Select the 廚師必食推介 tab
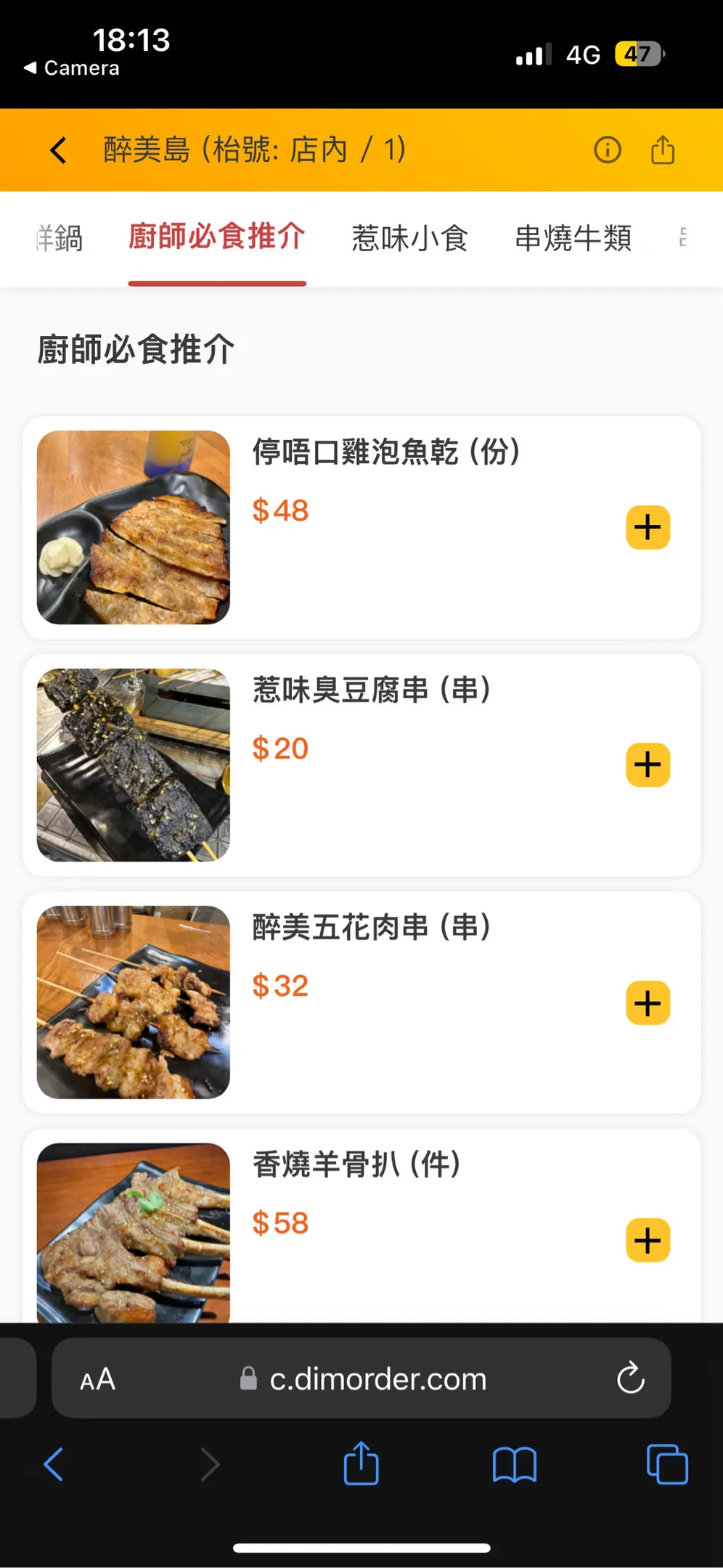The height and width of the screenshot is (1568, 723). [217, 237]
